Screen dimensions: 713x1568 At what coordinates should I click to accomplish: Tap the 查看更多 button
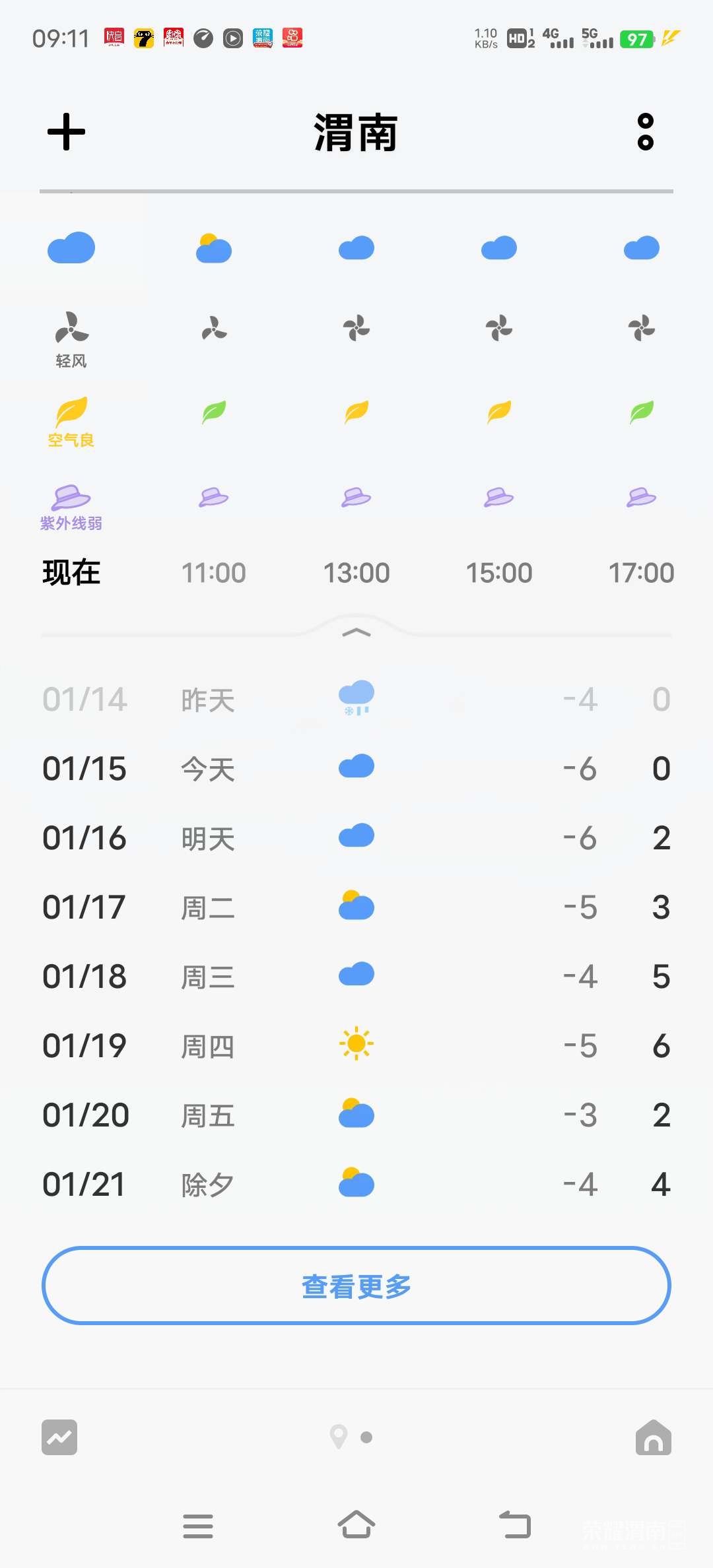(x=356, y=1286)
